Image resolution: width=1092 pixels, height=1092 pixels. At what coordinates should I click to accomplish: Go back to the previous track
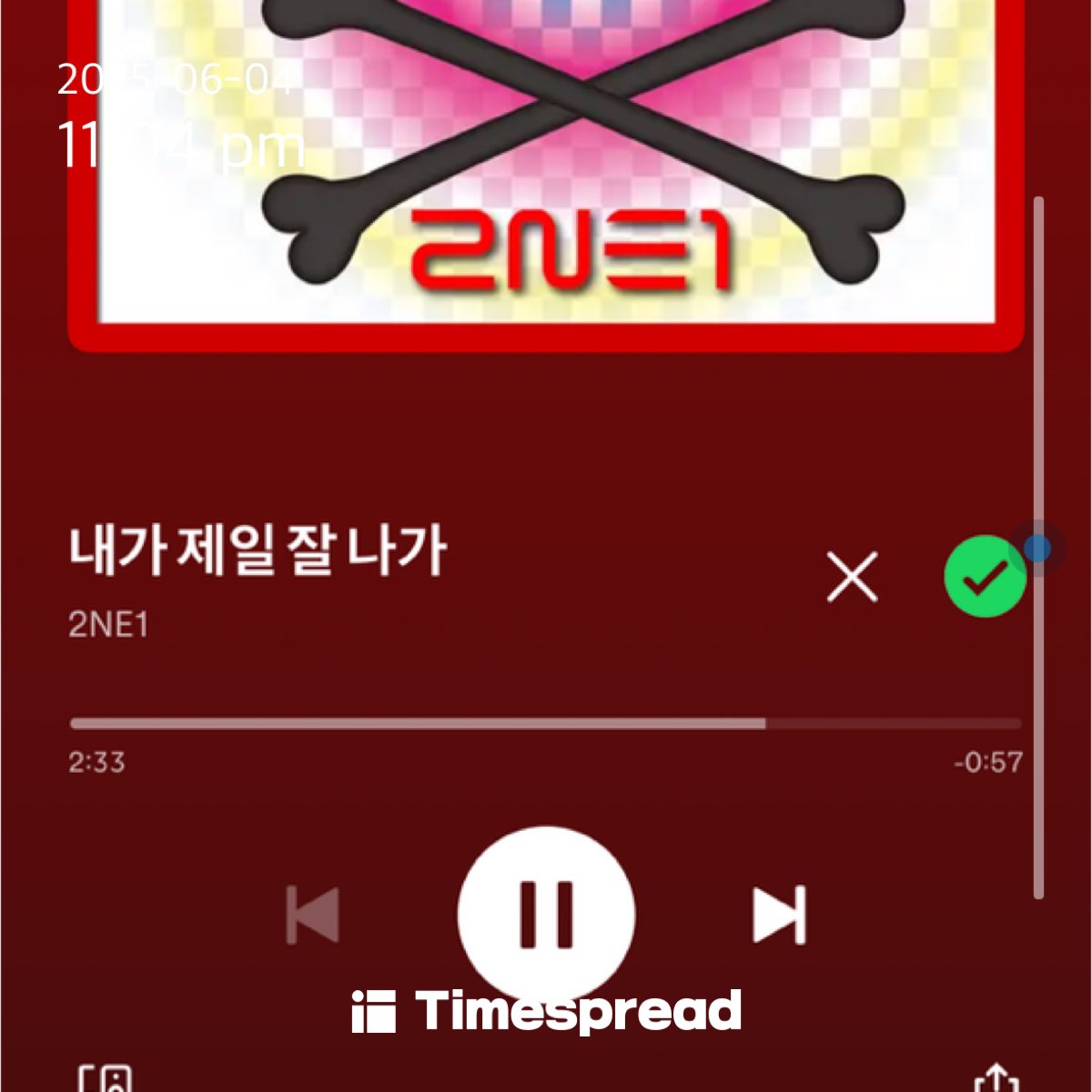[313, 915]
